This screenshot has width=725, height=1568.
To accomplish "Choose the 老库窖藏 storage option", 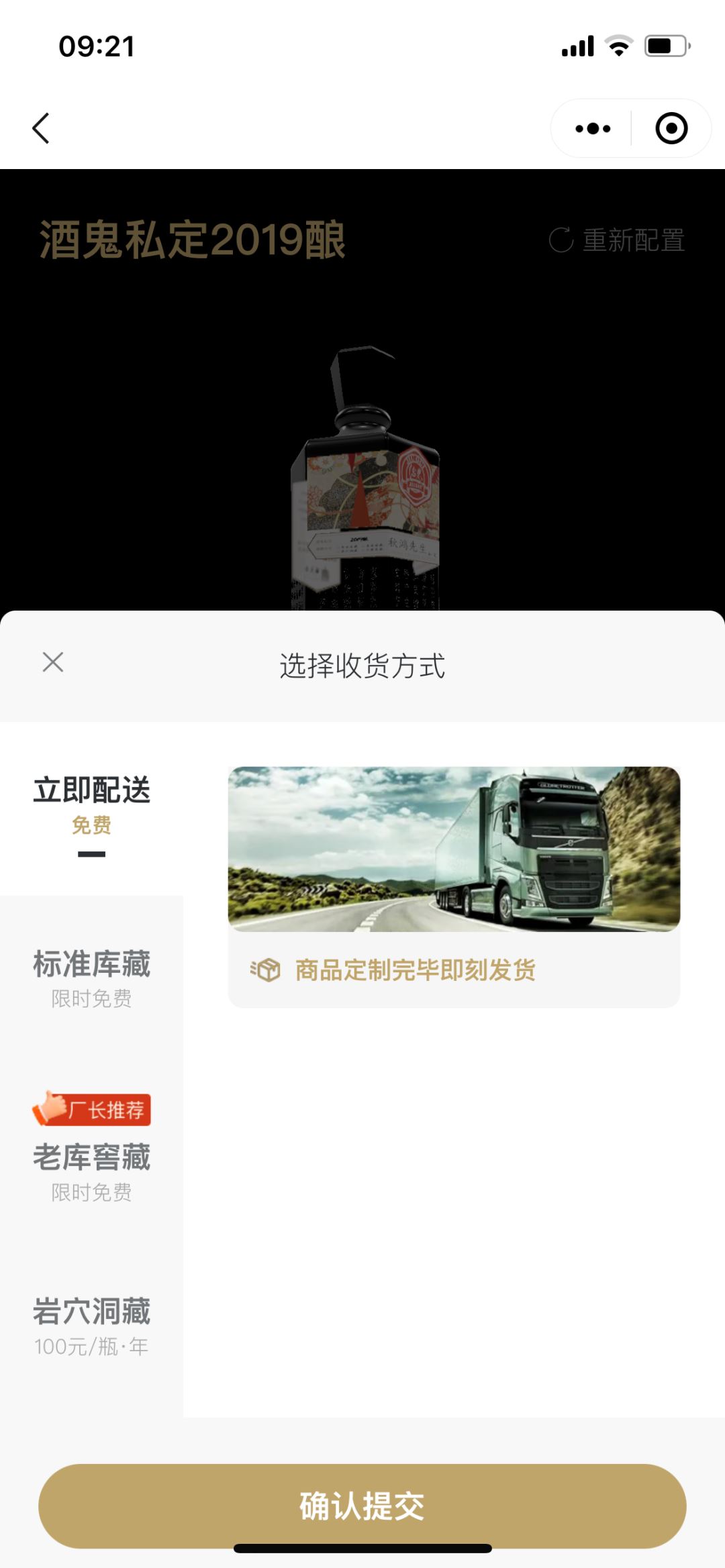I will pos(91,1171).
